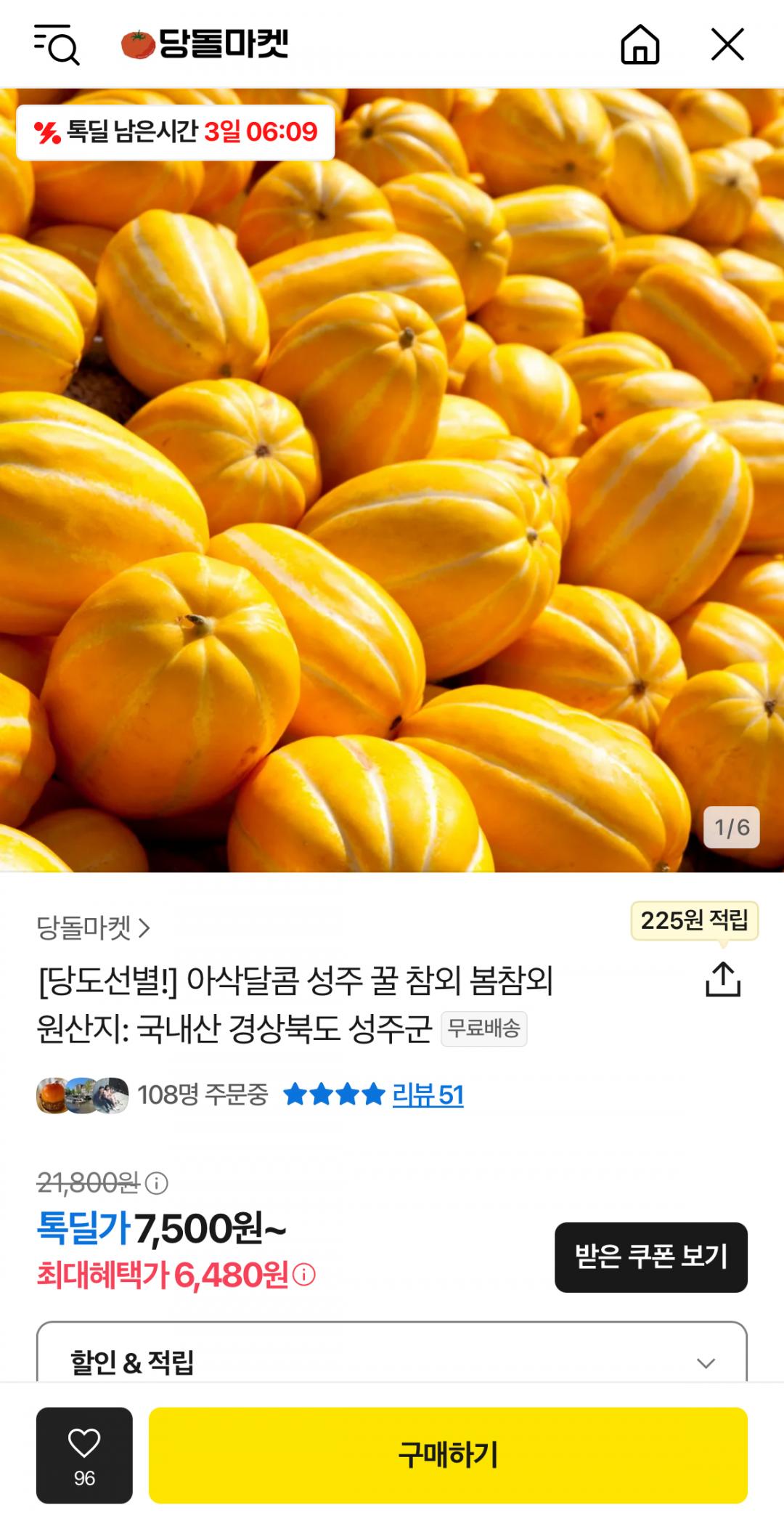The width and height of the screenshot is (784, 1534).
Task: Open 리뷰 51 reviews link
Action: (428, 1095)
